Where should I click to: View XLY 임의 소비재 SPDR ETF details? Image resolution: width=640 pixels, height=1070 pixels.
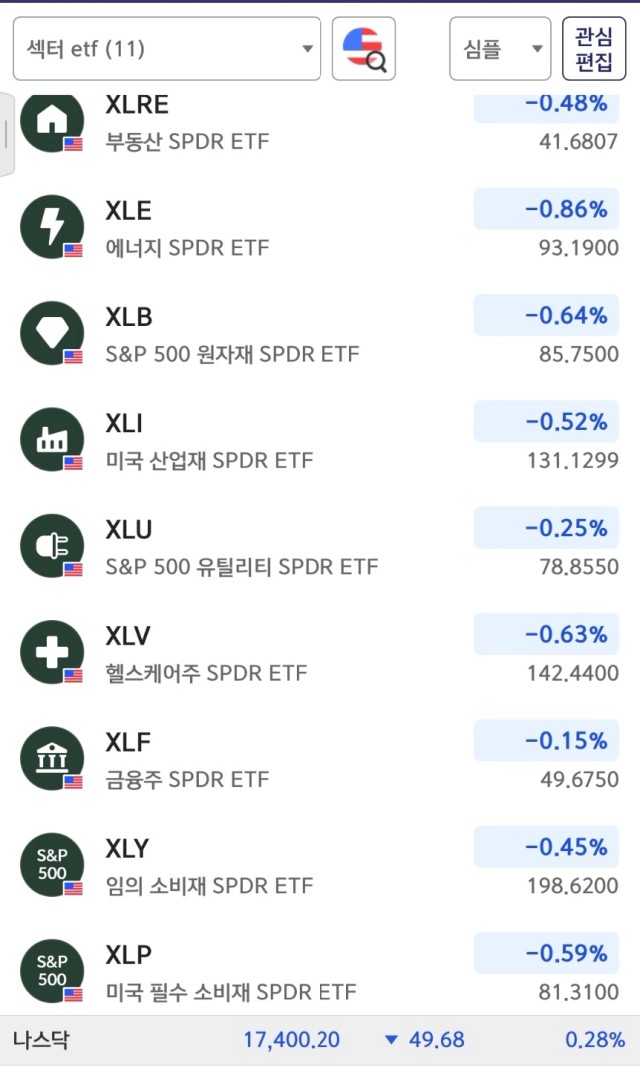pos(320,867)
